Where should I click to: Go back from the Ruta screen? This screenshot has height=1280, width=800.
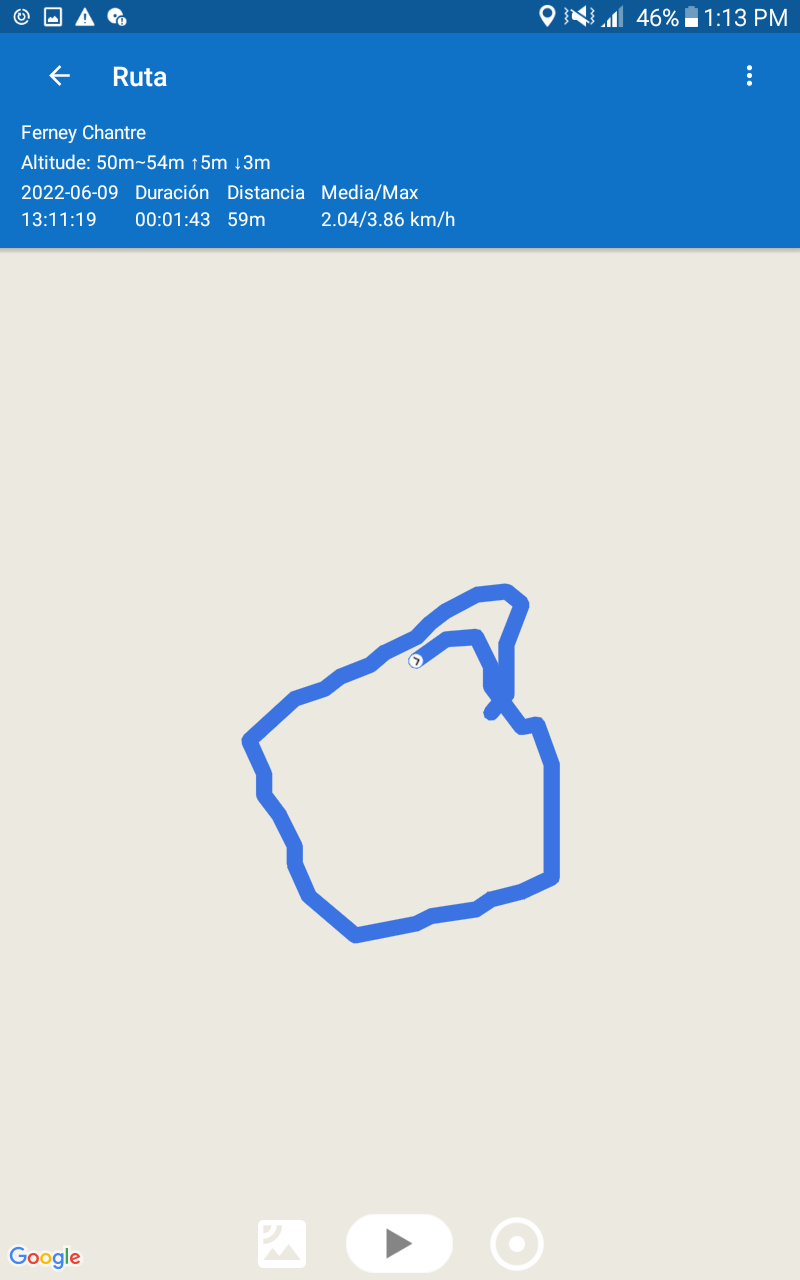(60, 76)
